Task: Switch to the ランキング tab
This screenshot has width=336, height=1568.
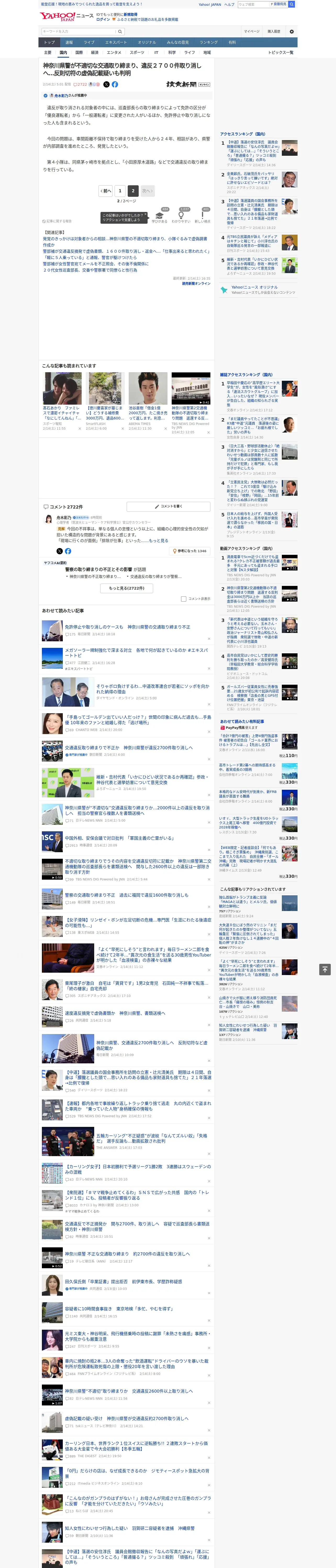Action: click(x=209, y=43)
